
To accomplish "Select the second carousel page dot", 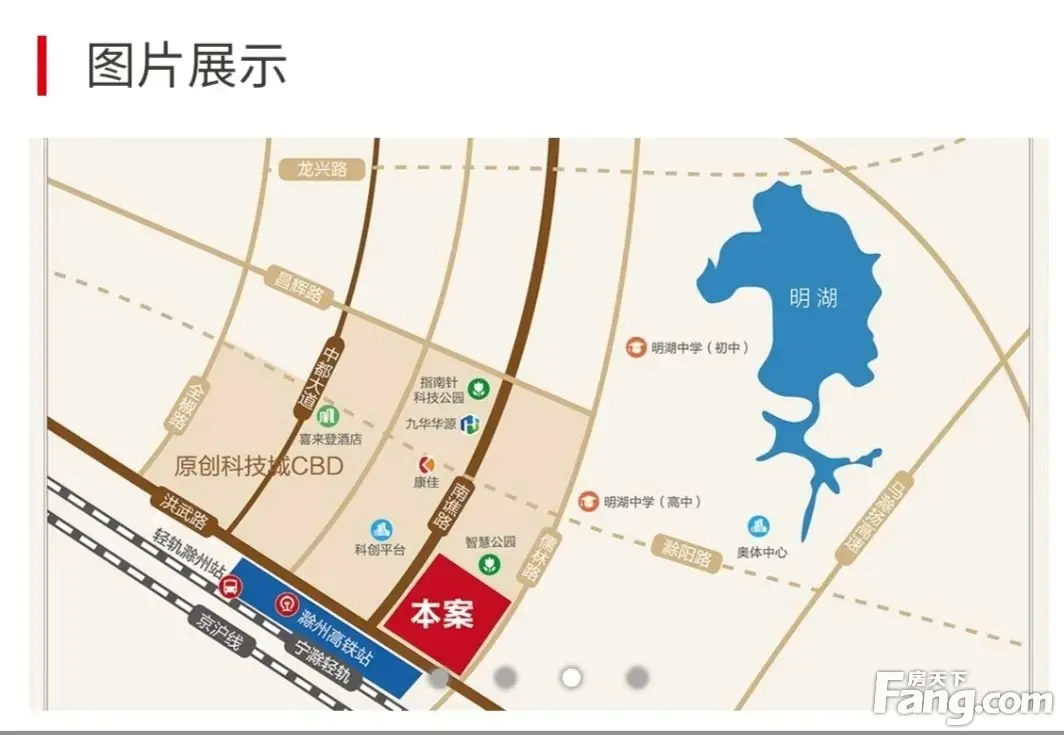I will [505, 678].
